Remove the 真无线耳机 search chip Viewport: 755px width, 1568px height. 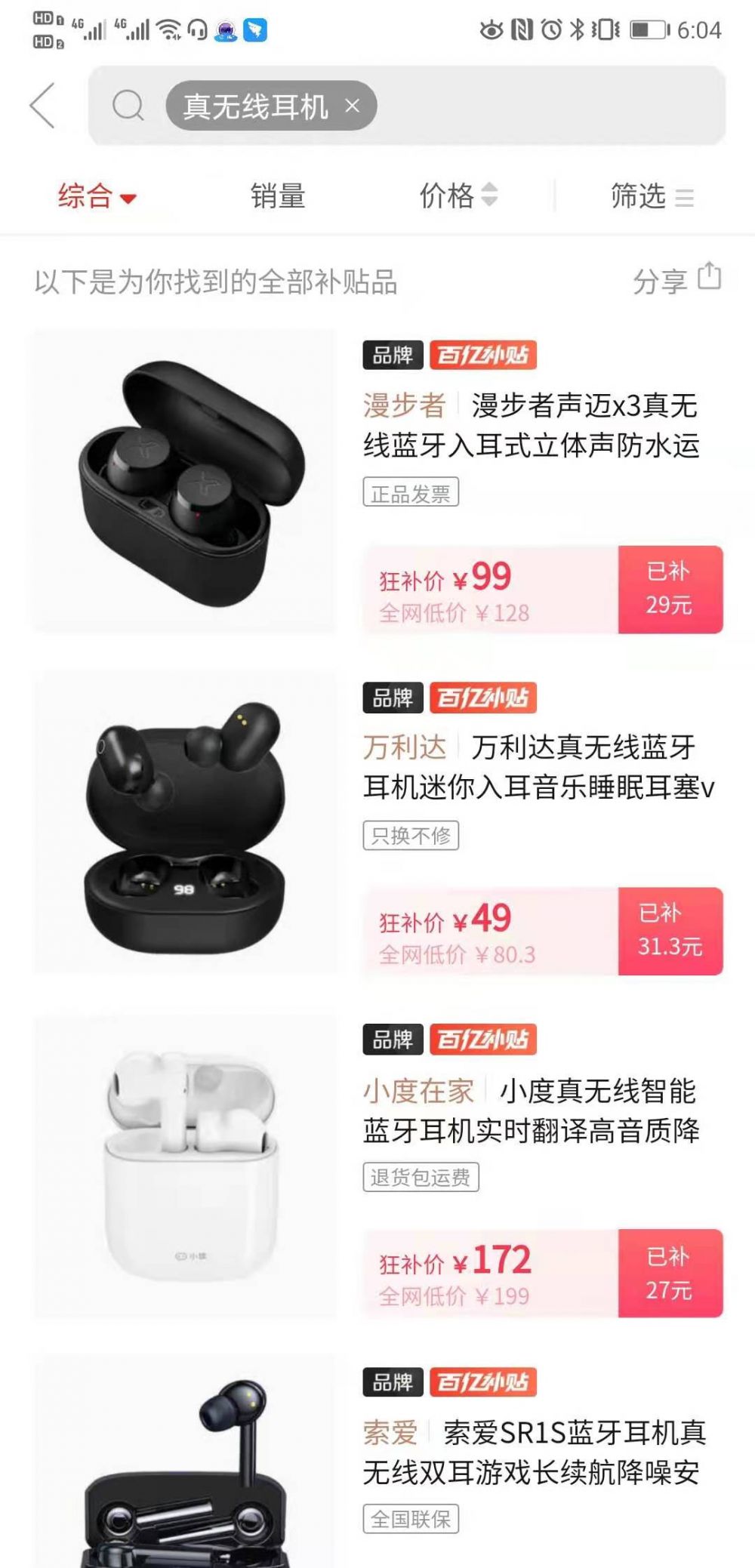click(x=352, y=106)
